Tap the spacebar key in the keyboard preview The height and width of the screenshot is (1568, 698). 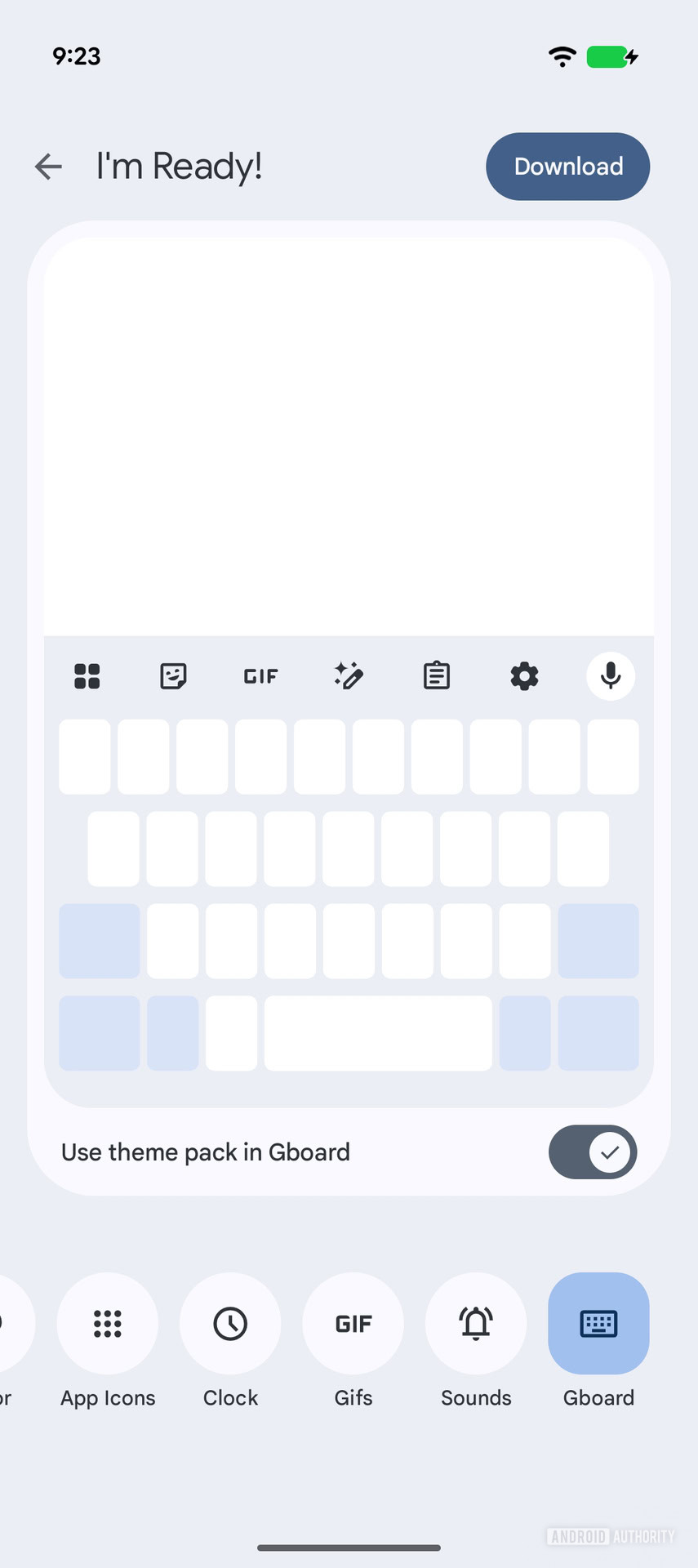378,1033
